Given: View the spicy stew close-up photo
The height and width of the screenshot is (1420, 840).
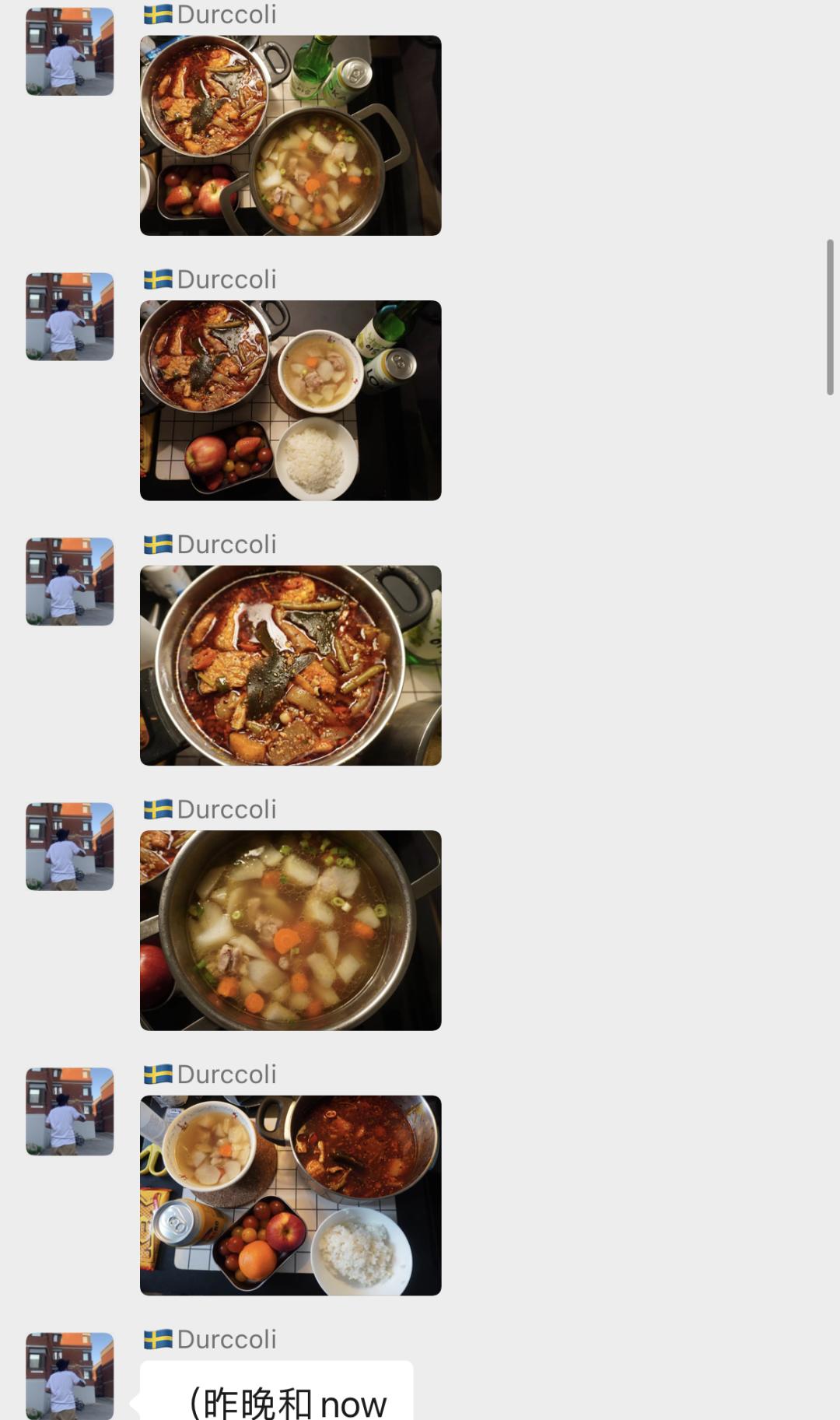Looking at the screenshot, I should [x=289, y=664].
